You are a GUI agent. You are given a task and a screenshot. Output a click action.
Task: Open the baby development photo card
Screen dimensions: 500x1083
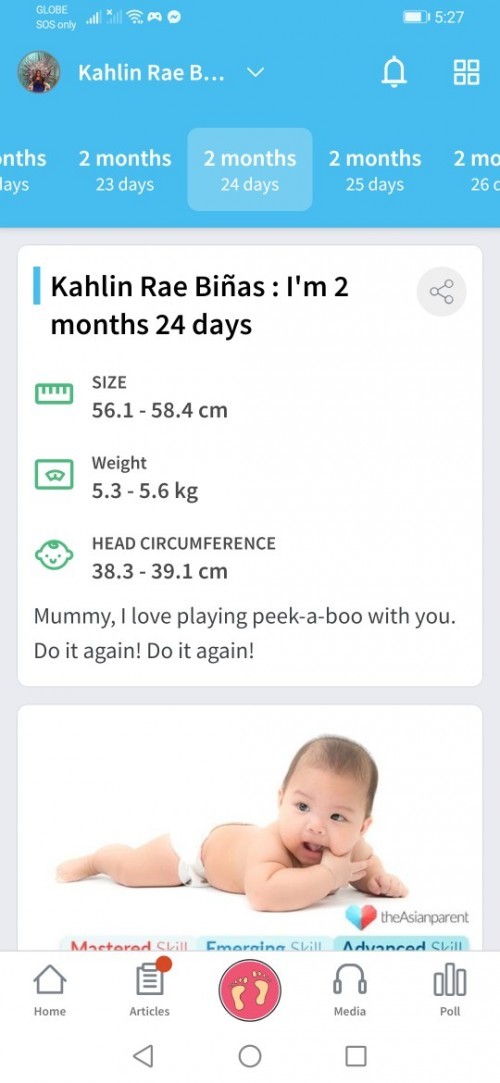250,827
